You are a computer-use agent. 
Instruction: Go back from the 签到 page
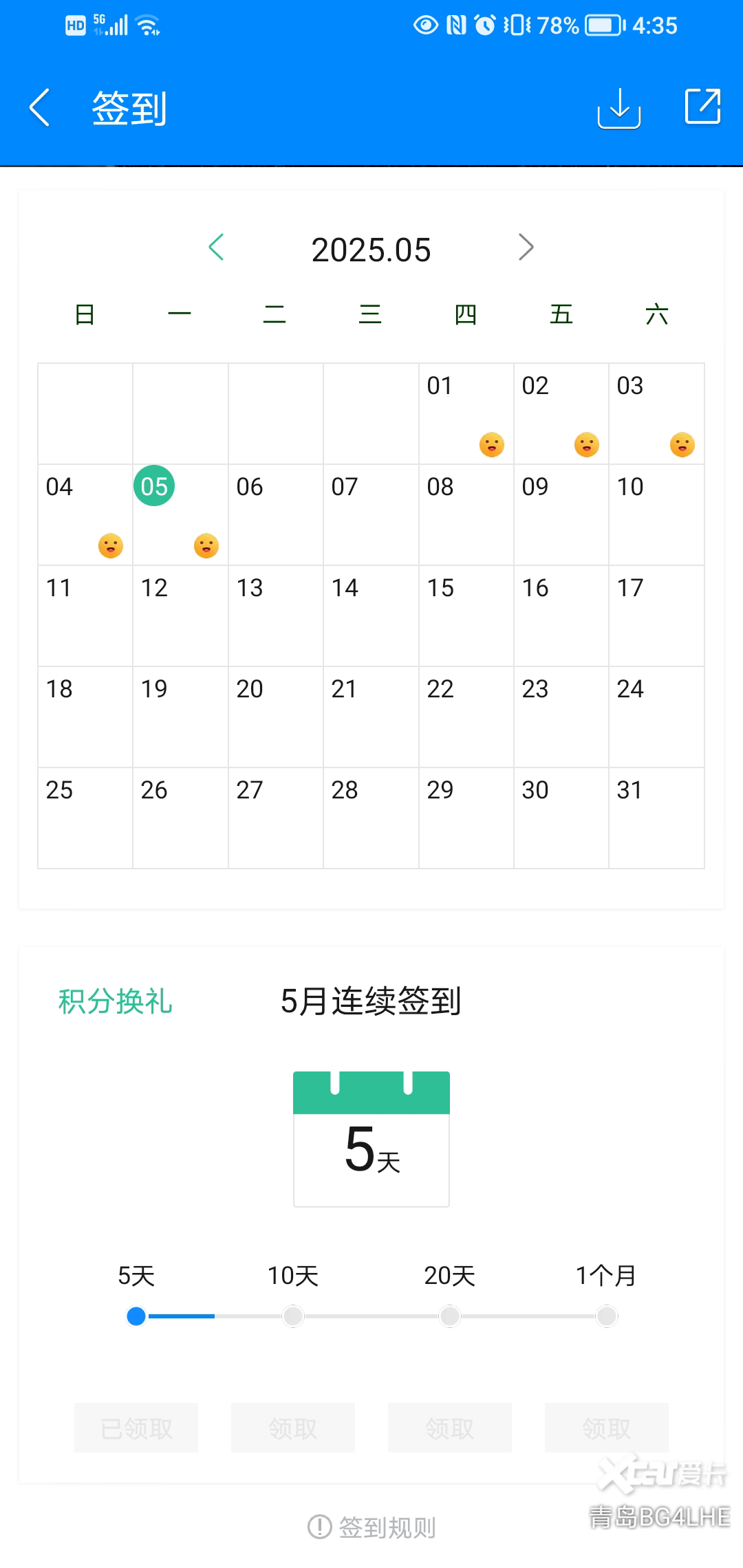tap(40, 108)
